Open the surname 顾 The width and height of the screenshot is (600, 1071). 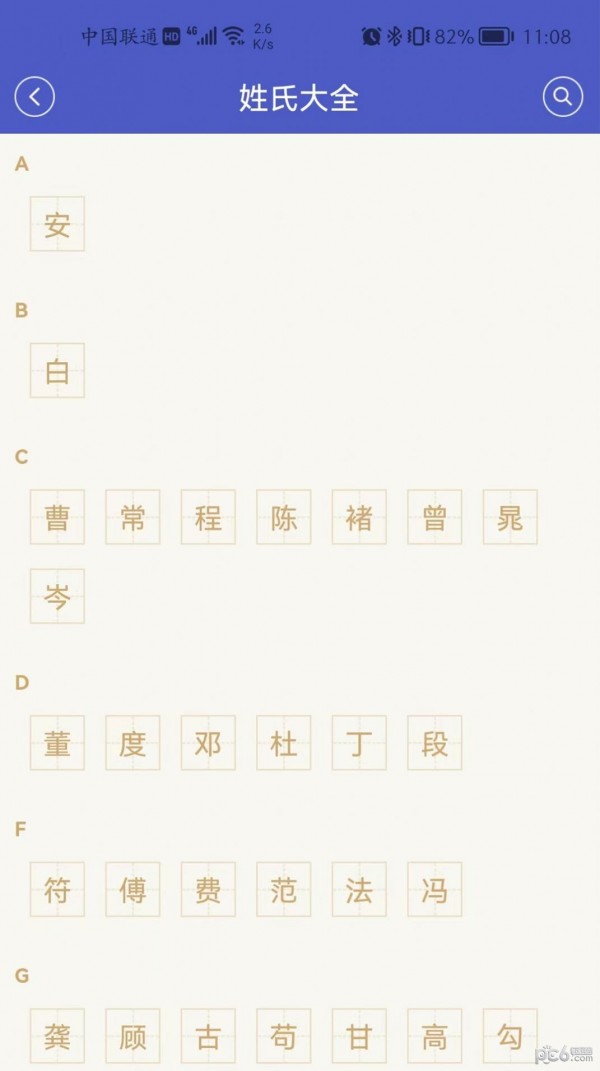(x=133, y=1036)
